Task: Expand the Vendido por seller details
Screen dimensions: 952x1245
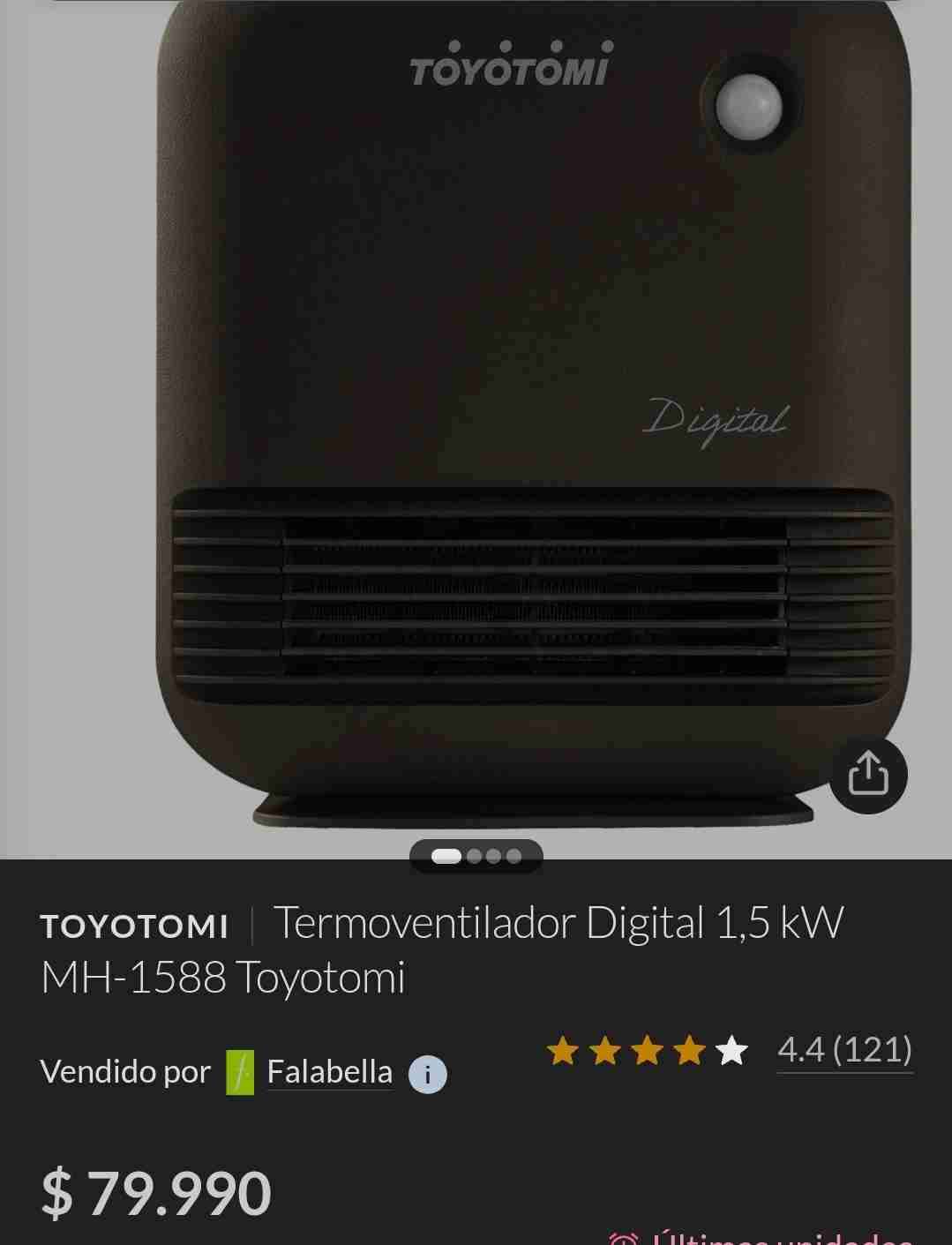Action: click(127, 1073)
